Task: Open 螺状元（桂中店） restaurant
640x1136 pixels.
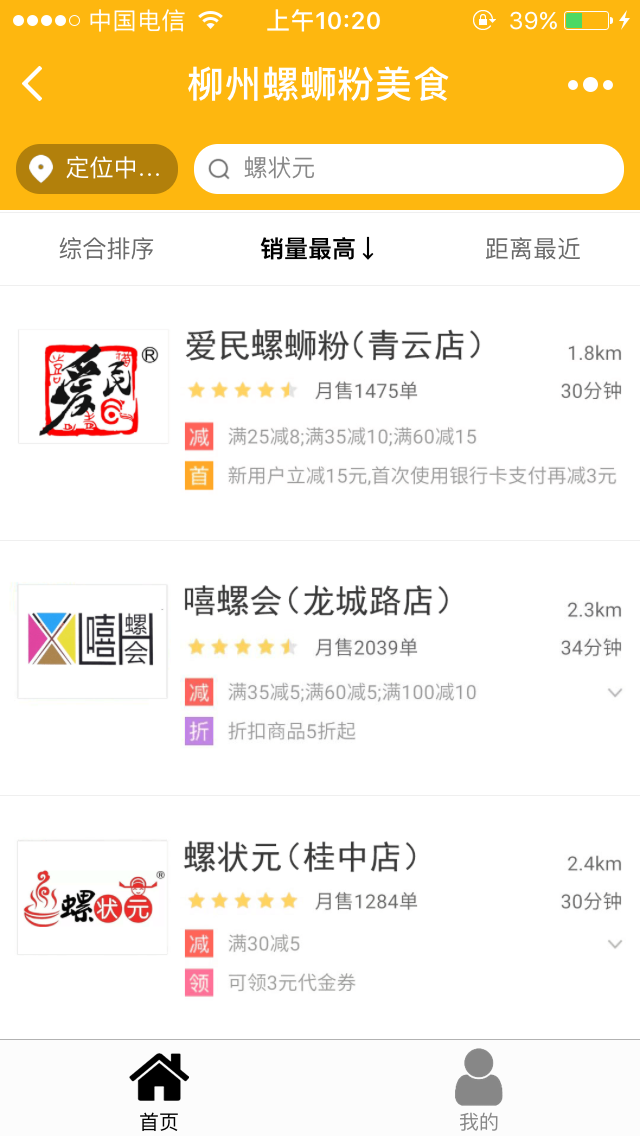Action: (x=320, y=918)
